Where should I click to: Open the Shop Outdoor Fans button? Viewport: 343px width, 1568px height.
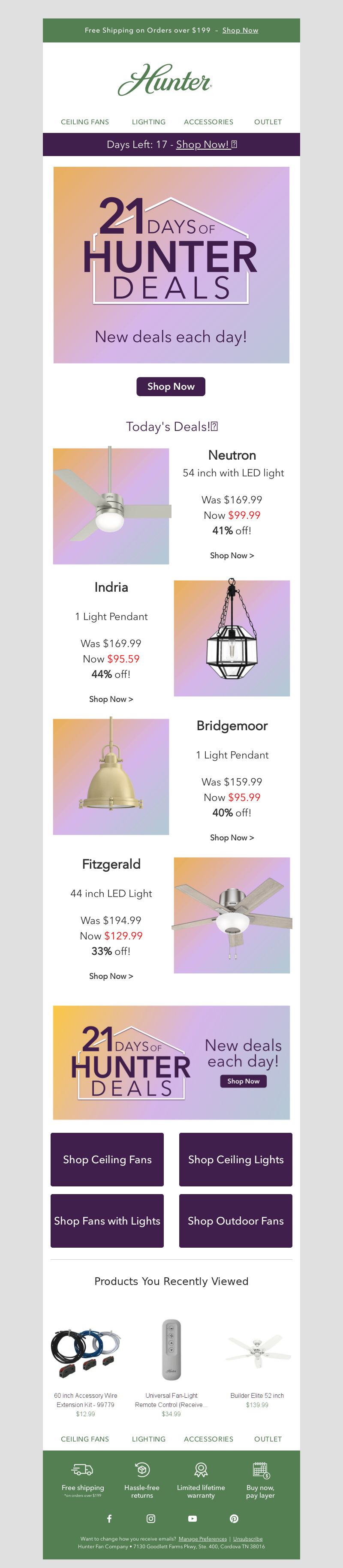(x=235, y=1221)
